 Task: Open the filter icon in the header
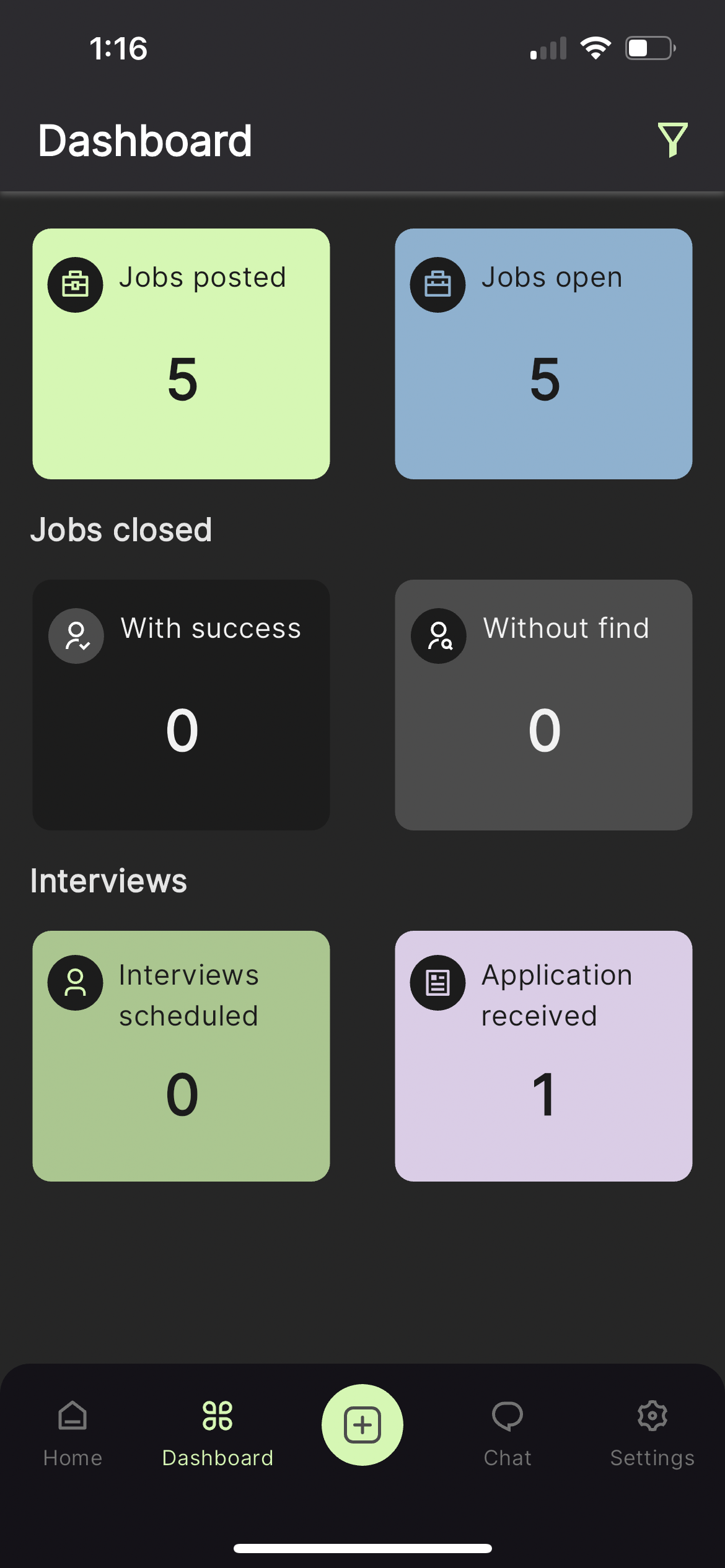tap(673, 141)
